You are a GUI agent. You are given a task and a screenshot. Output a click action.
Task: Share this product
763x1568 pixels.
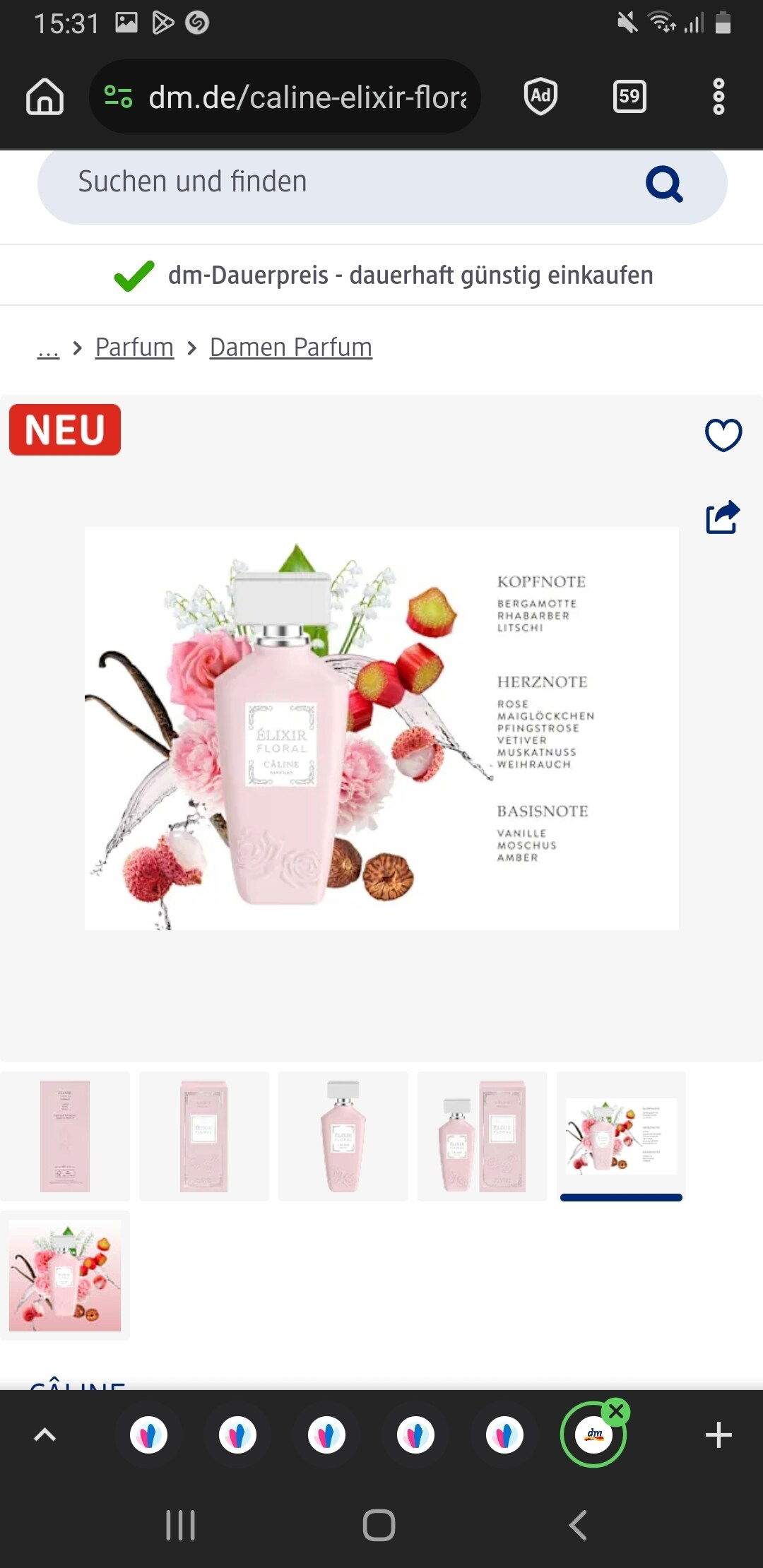click(x=723, y=517)
